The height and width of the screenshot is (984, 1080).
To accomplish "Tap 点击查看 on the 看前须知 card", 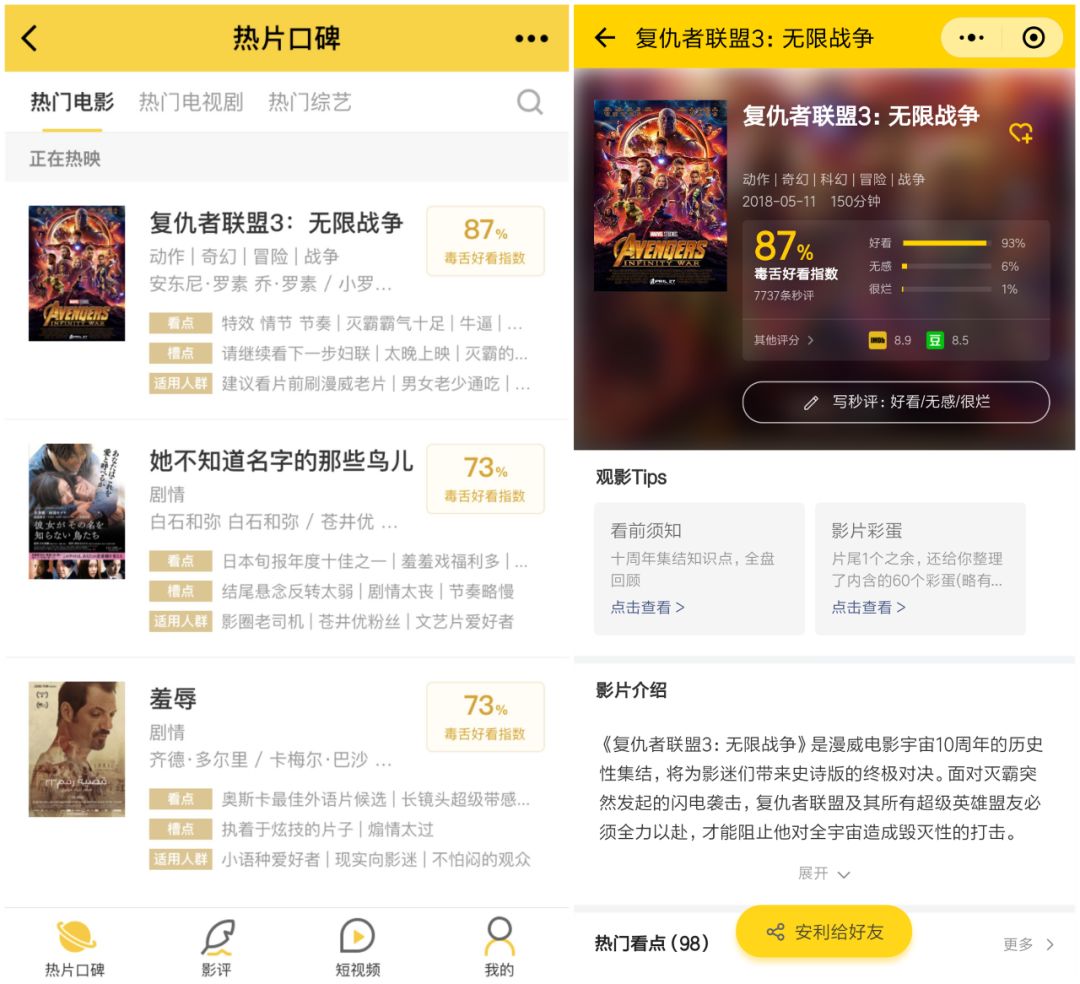I will (647, 607).
